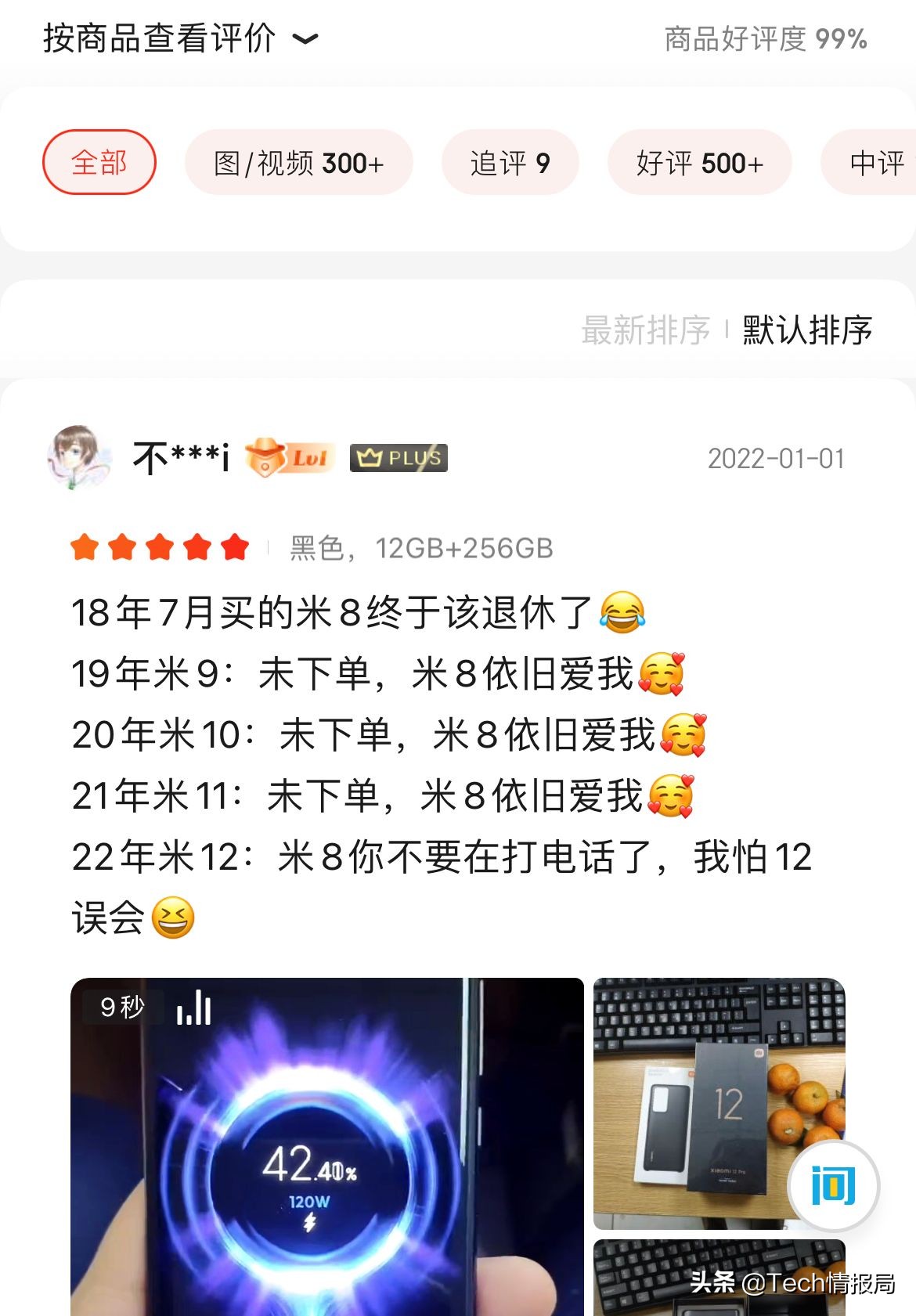Open the 图/视频 300+ filter option
Screen dimensions: 916x1316
(298, 163)
